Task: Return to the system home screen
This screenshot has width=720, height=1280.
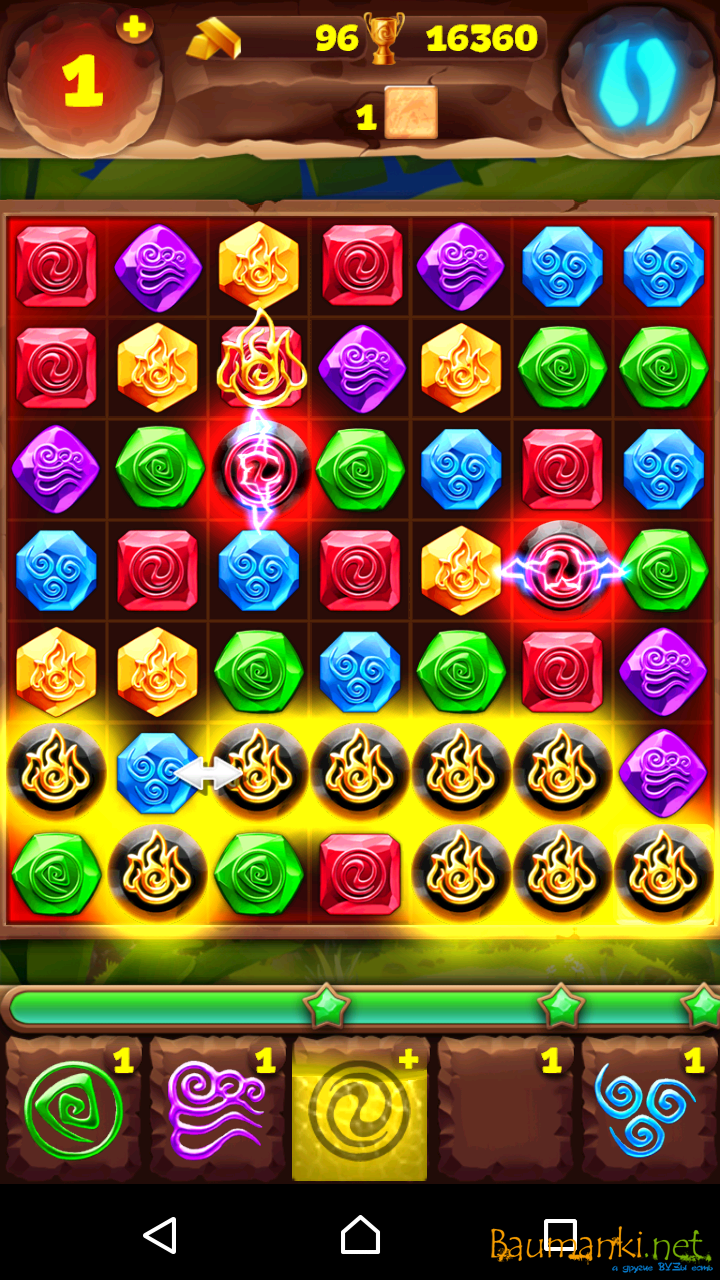Action: click(360, 1235)
